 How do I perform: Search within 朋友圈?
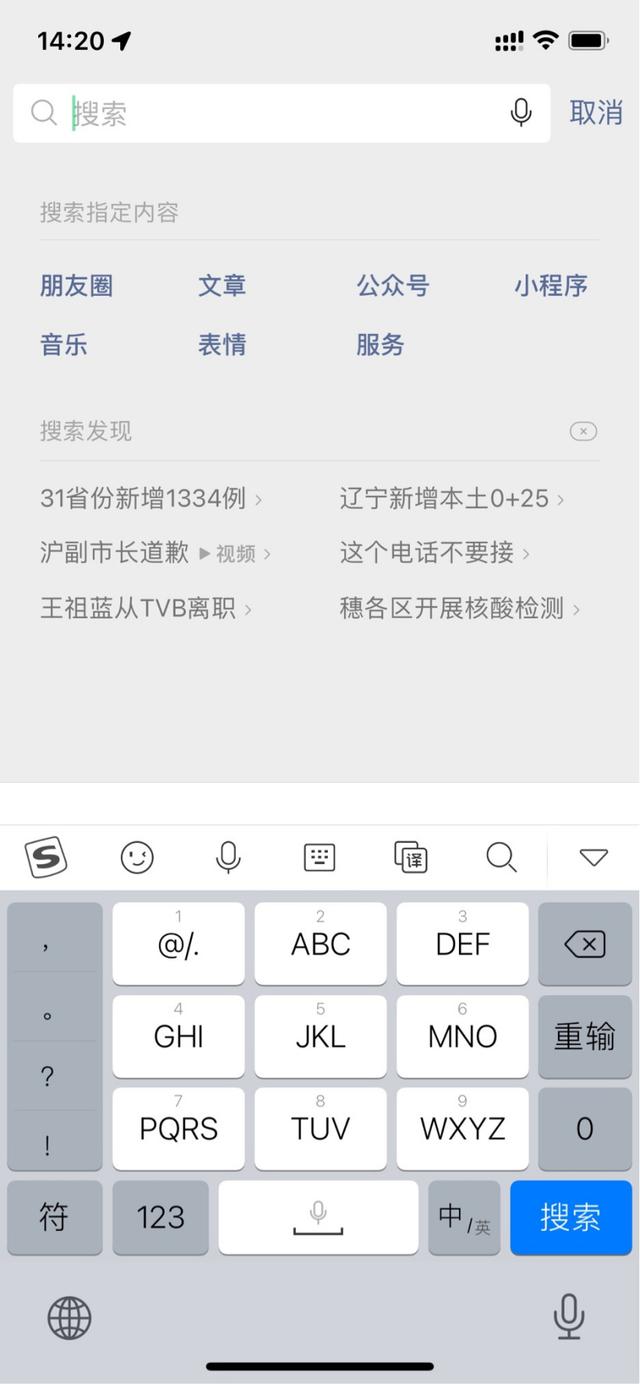point(76,286)
